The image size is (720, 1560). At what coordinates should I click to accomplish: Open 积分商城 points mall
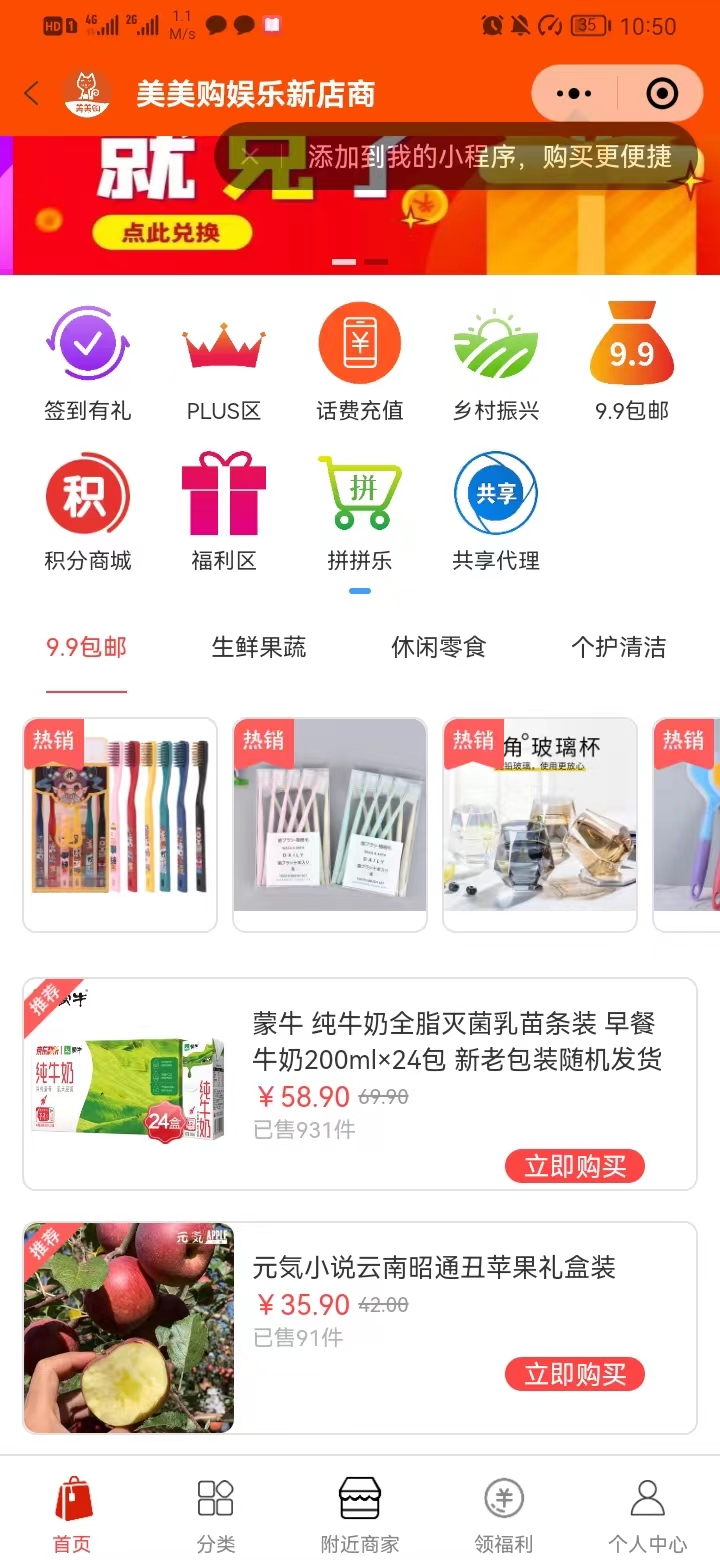pyautogui.click(x=87, y=512)
